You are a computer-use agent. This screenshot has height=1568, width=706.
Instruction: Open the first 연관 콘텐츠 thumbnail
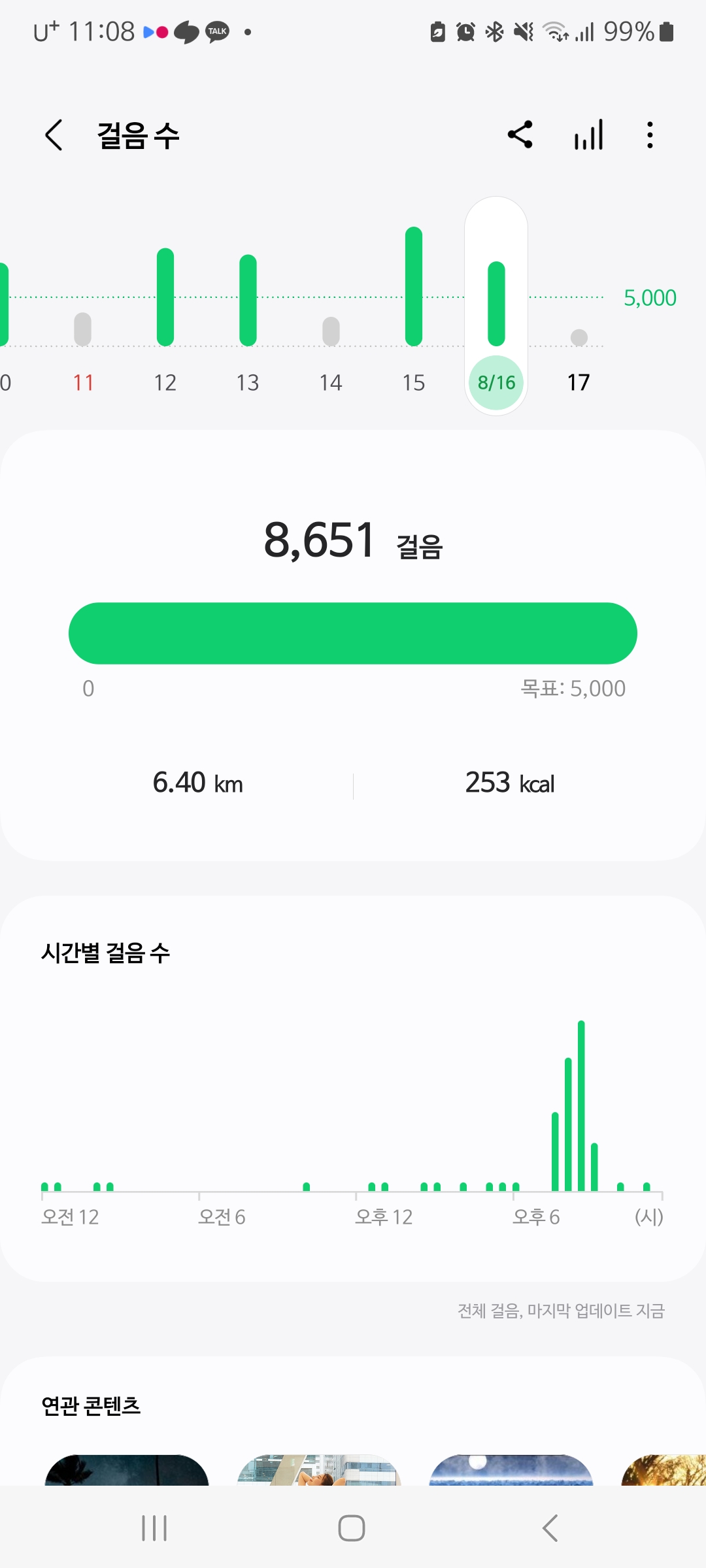pyautogui.click(x=127, y=1470)
